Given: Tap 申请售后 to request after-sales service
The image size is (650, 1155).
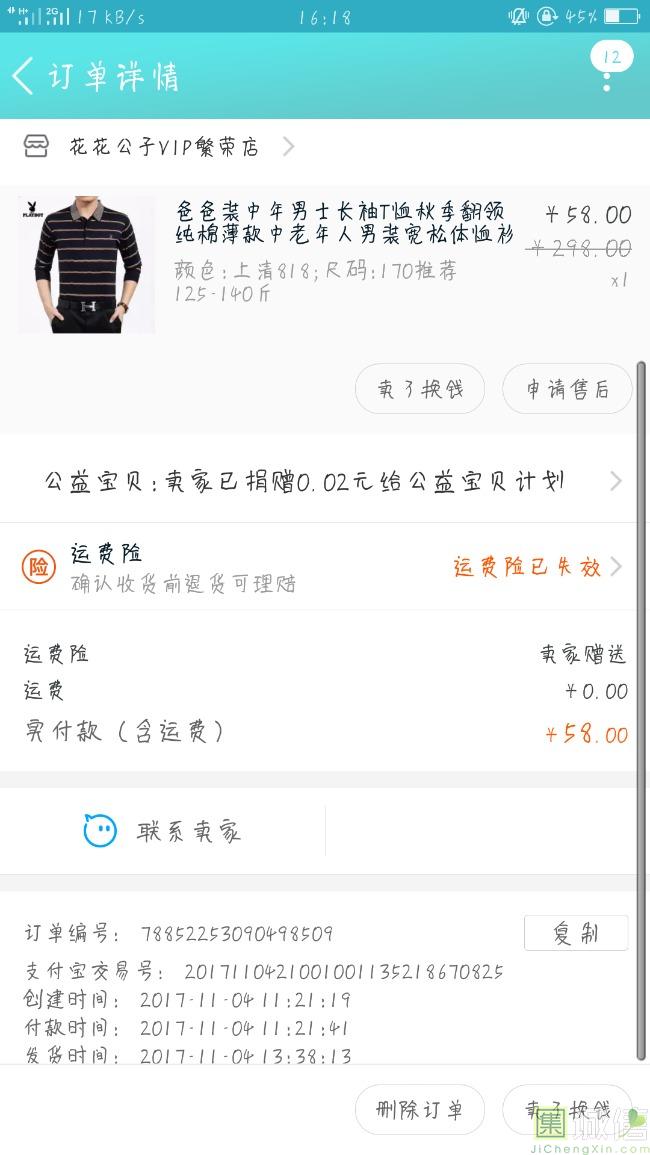Looking at the screenshot, I should tap(567, 389).
